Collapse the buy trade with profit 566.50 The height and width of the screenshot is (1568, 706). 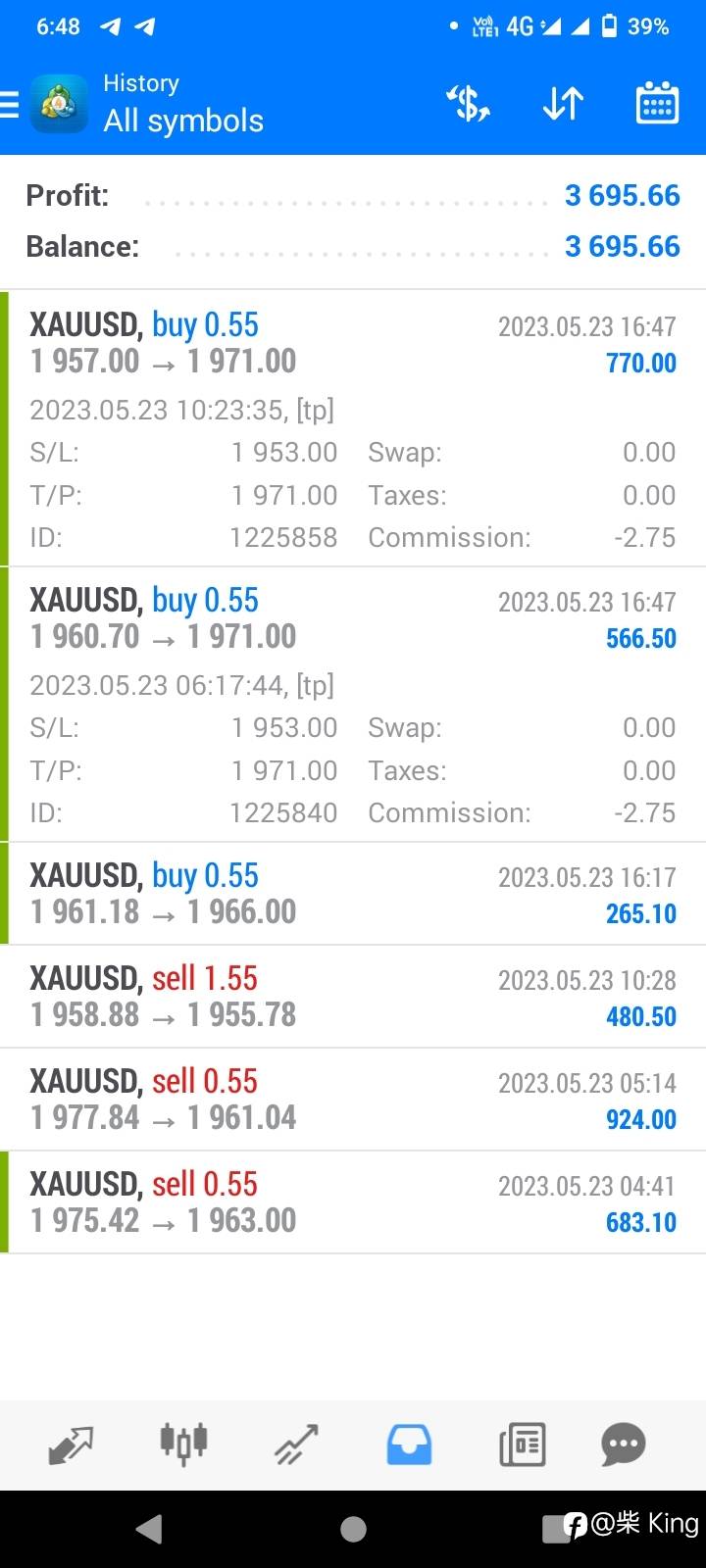point(353,704)
